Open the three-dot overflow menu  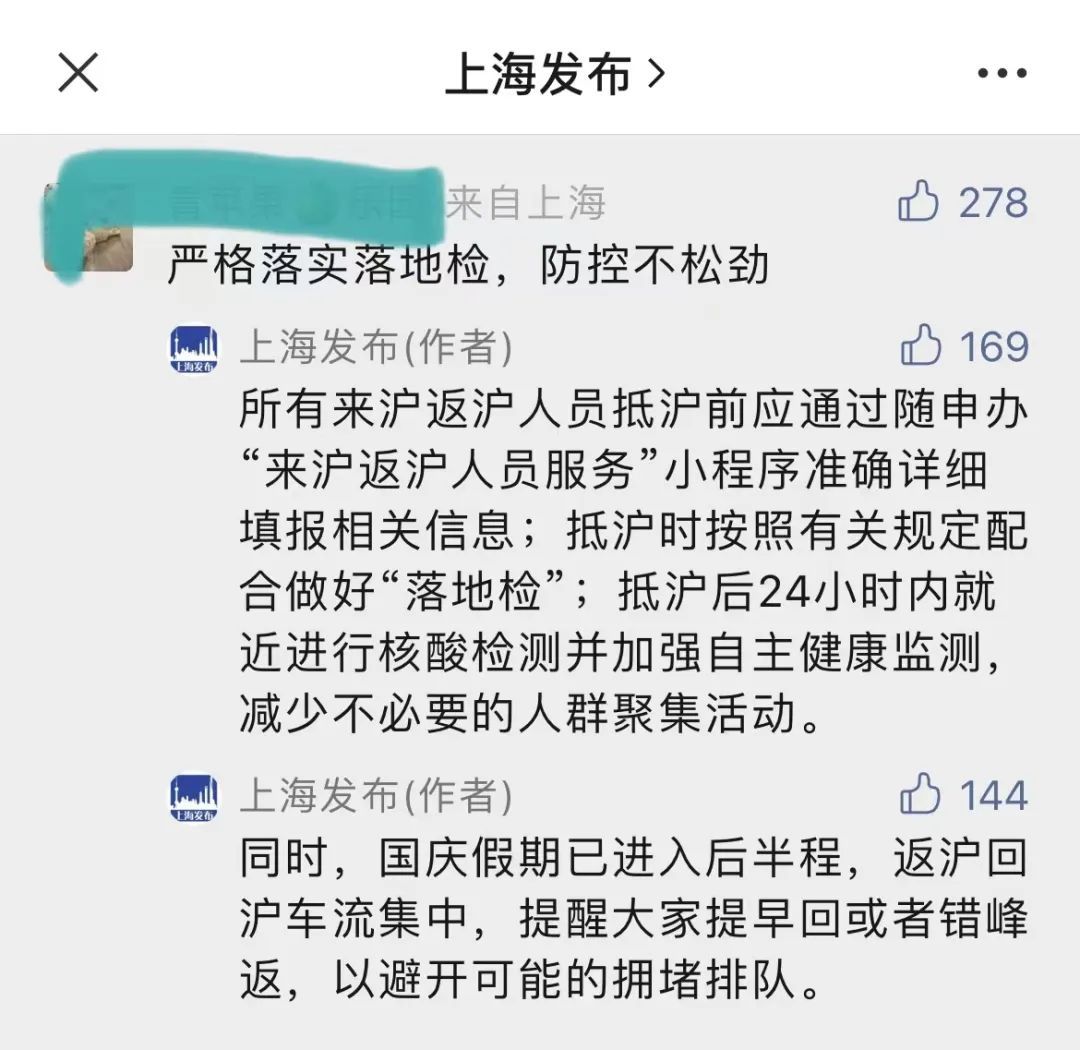1002,72
